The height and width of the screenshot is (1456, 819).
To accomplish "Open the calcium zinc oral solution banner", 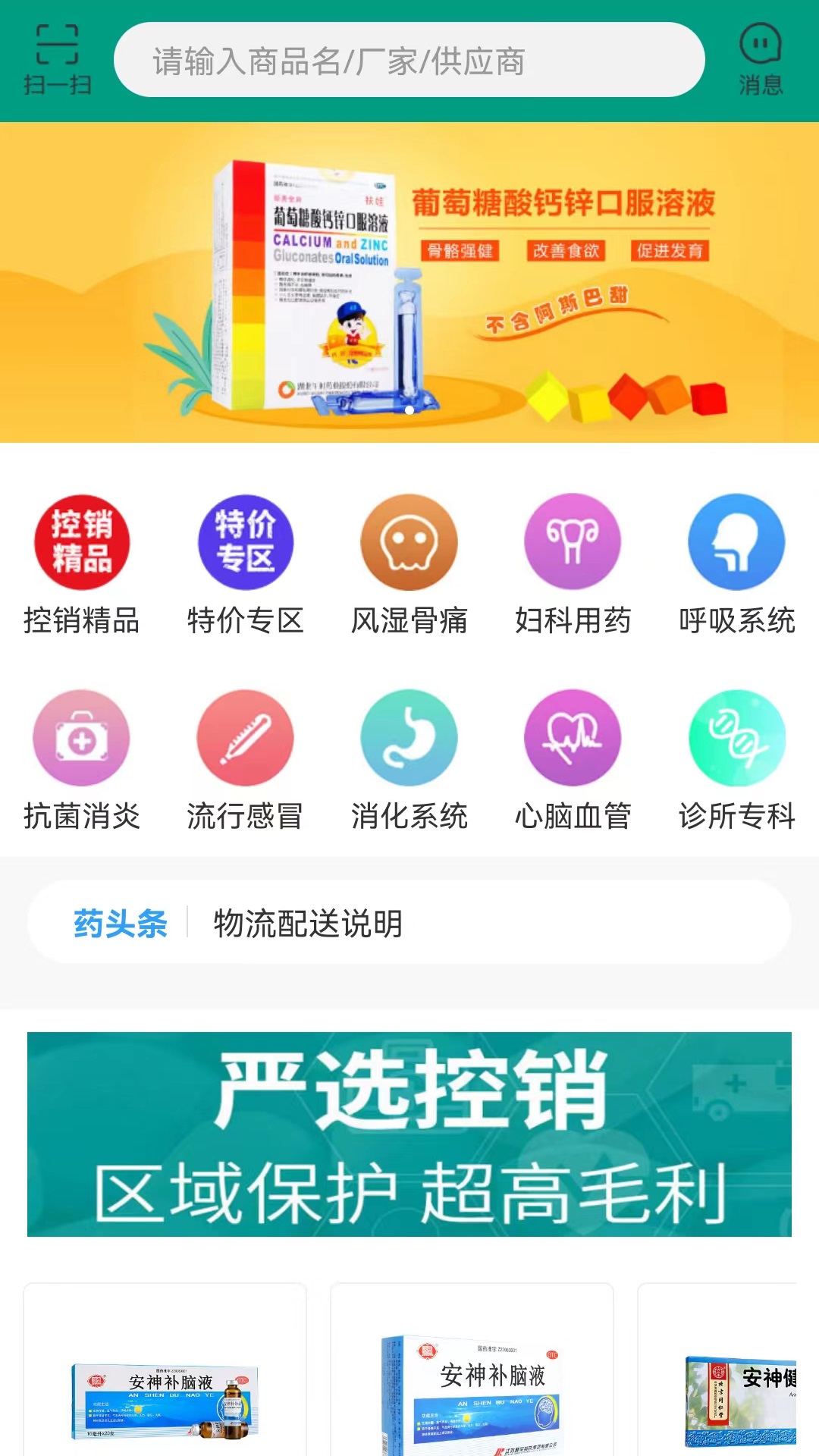I will (409, 284).
